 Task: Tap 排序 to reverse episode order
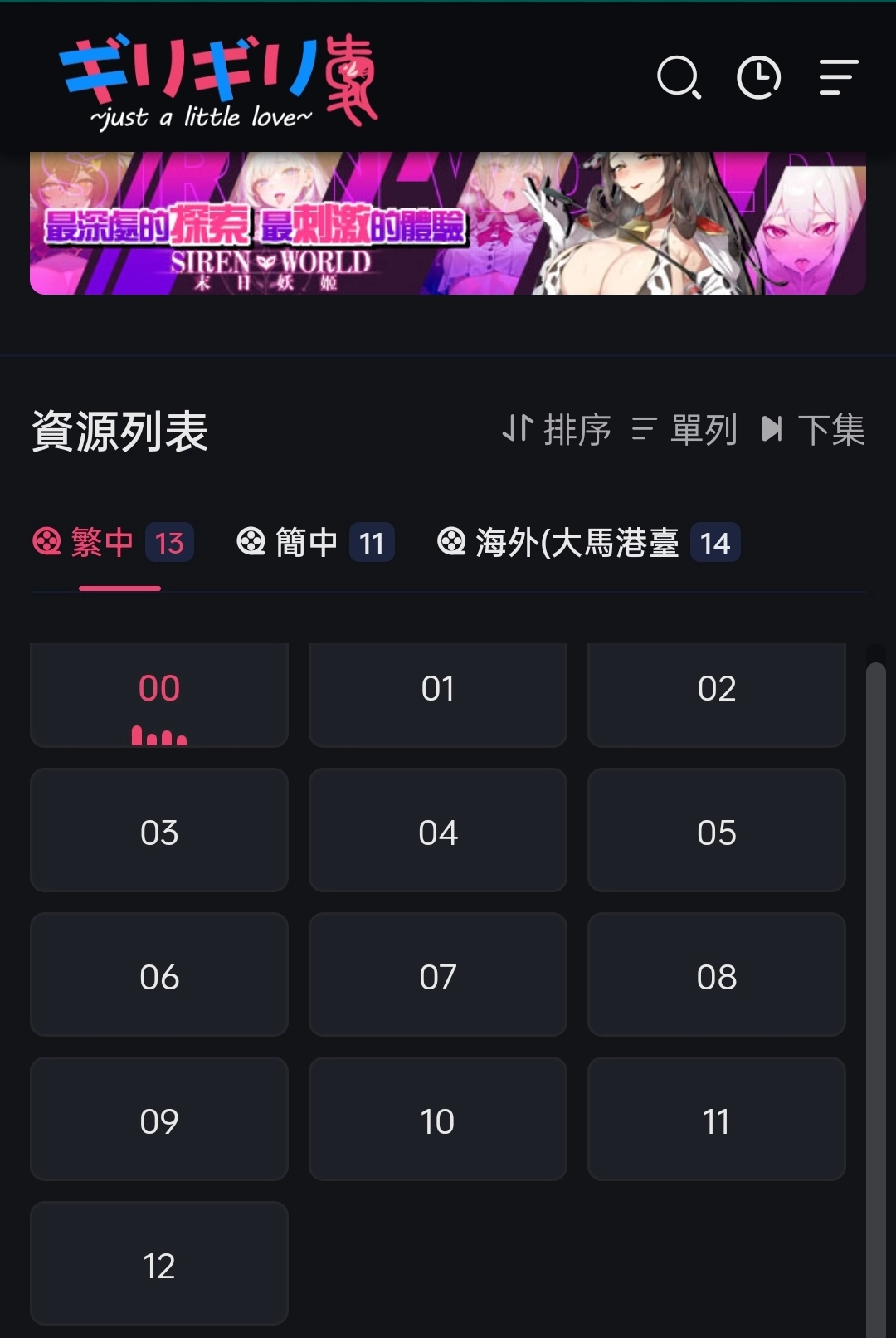coord(558,430)
